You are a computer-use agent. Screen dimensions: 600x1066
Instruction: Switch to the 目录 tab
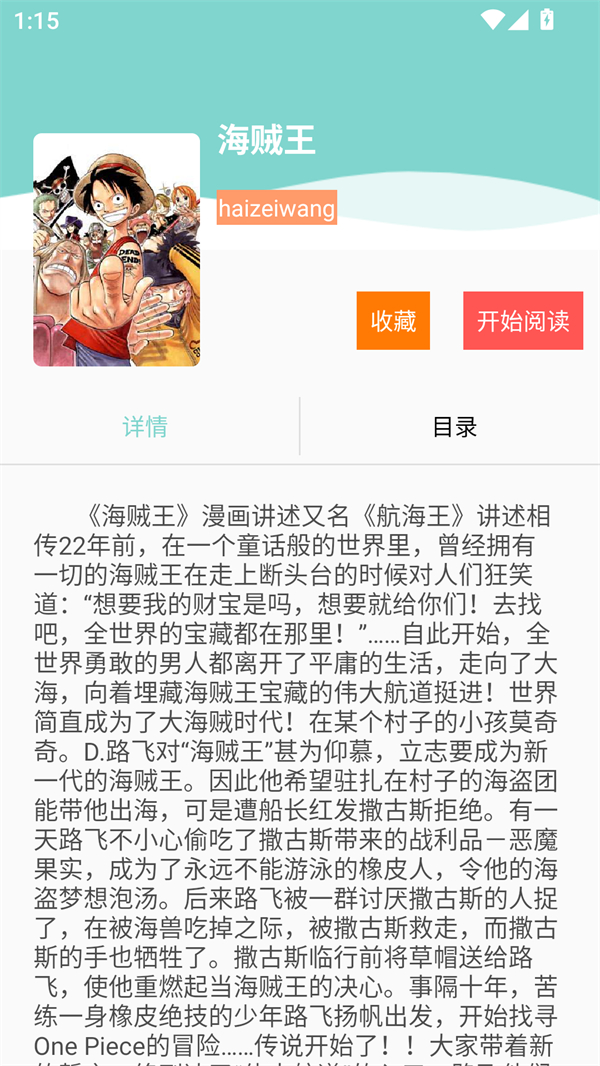click(454, 427)
